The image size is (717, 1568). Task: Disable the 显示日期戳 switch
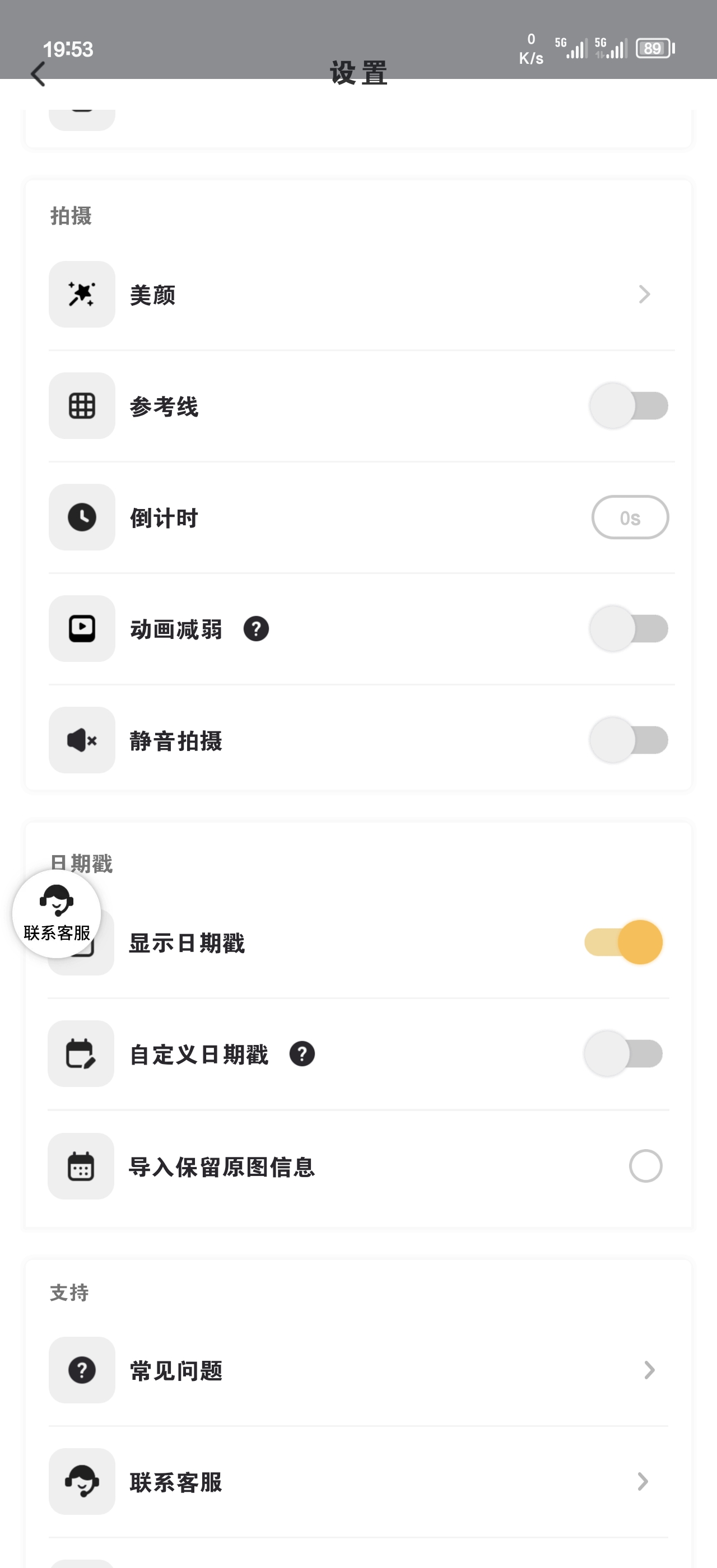click(x=623, y=942)
